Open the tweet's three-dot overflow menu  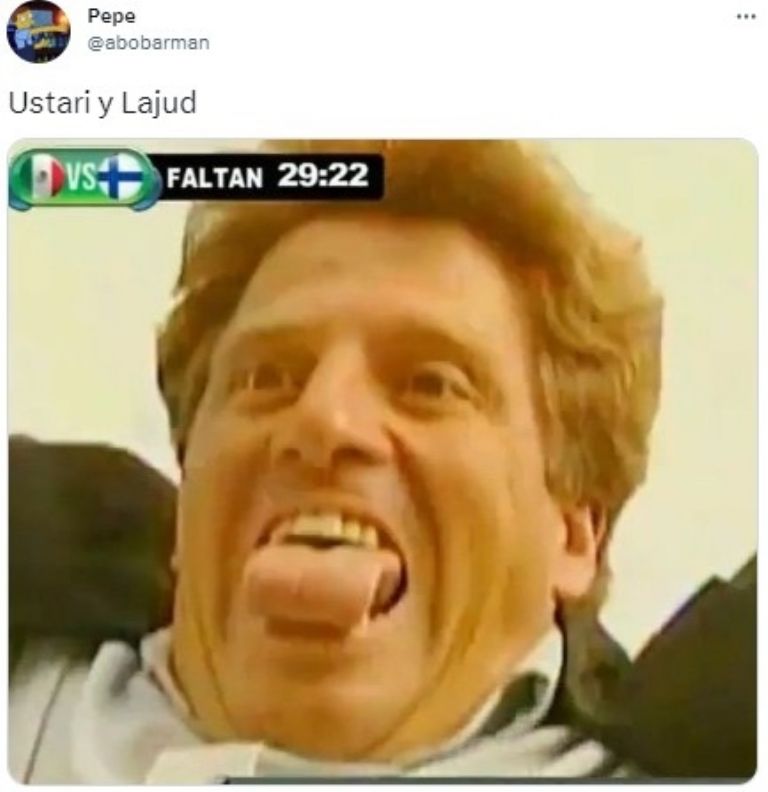tap(745, 17)
